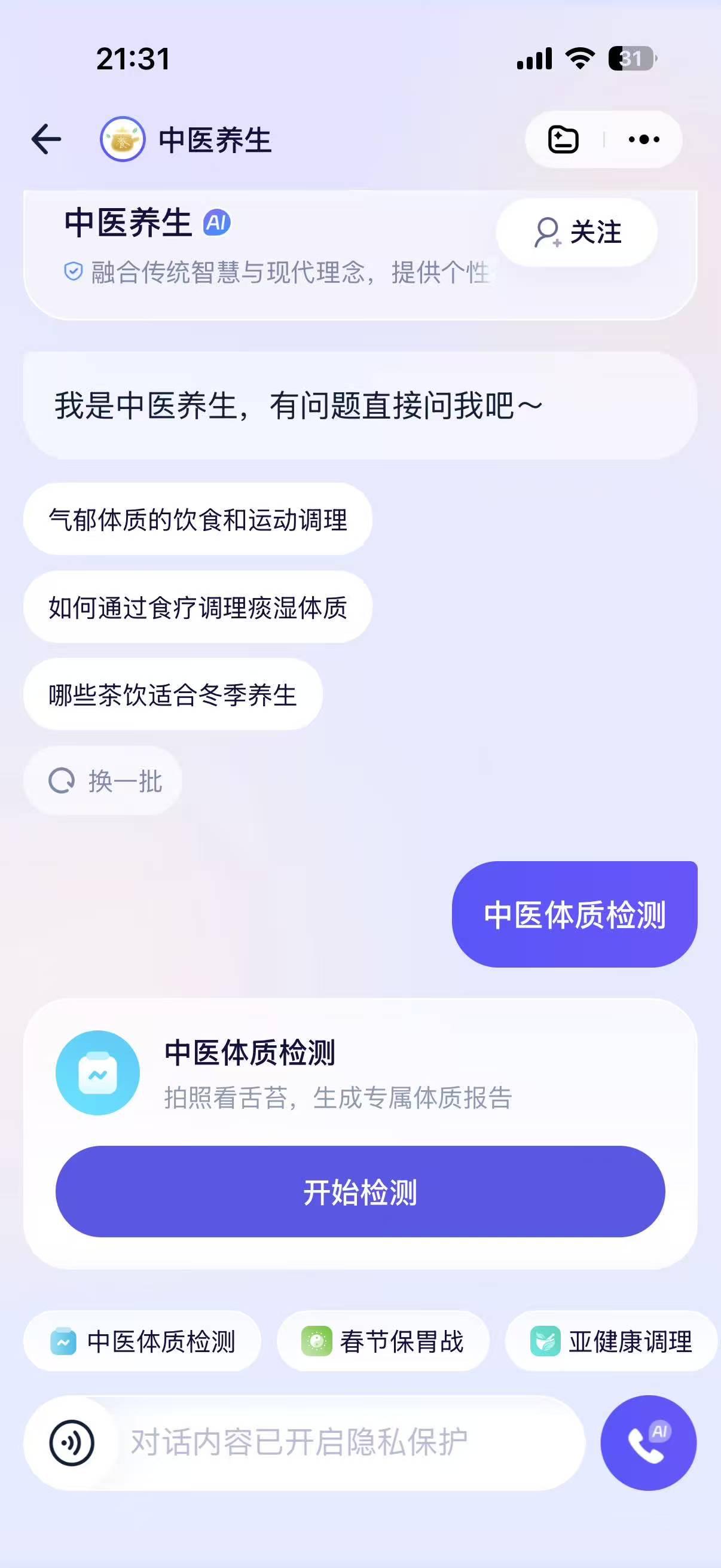
Task: Tap the 中医体质检测 shortcut chip
Action: (x=142, y=1341)
